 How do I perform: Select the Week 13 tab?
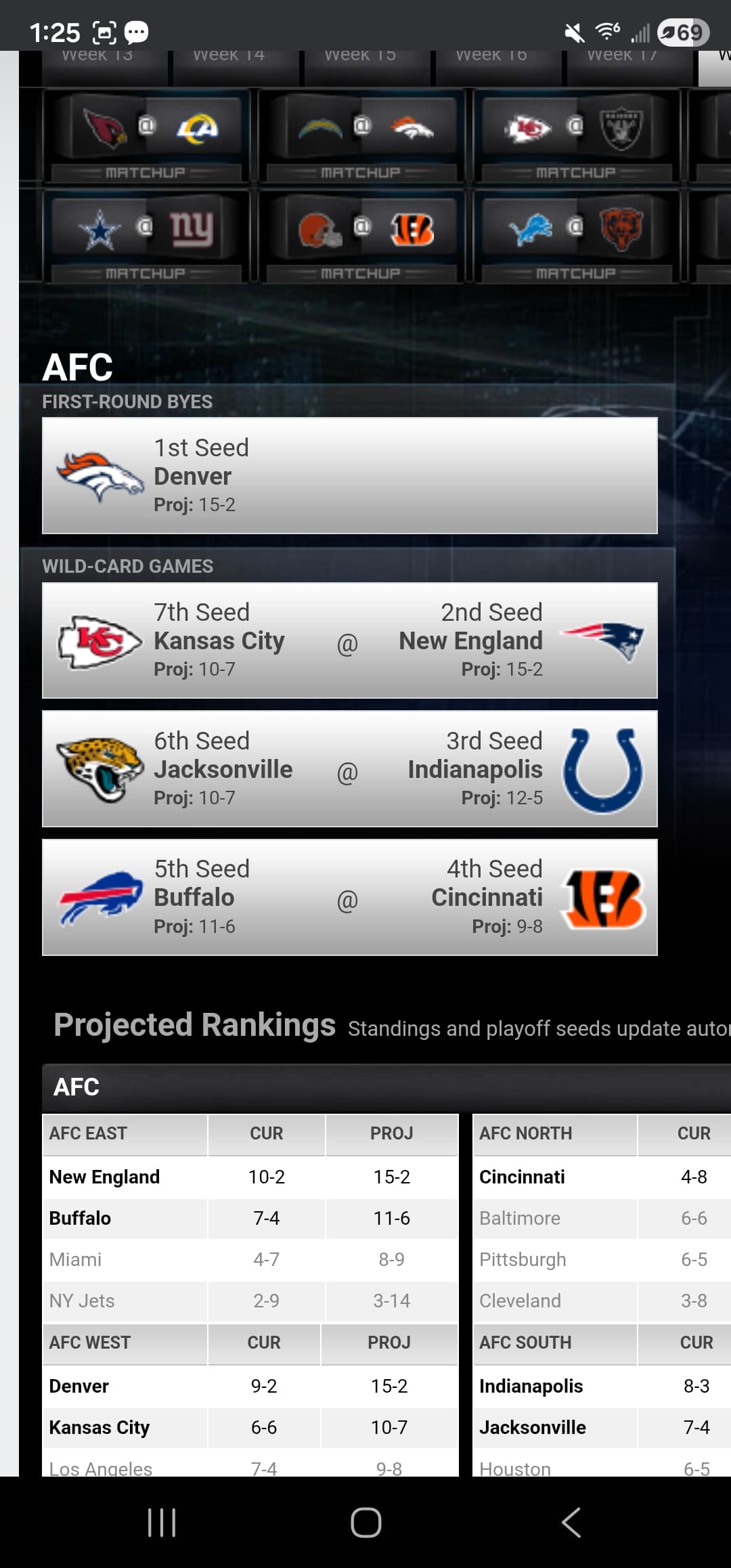click(97, 66)
